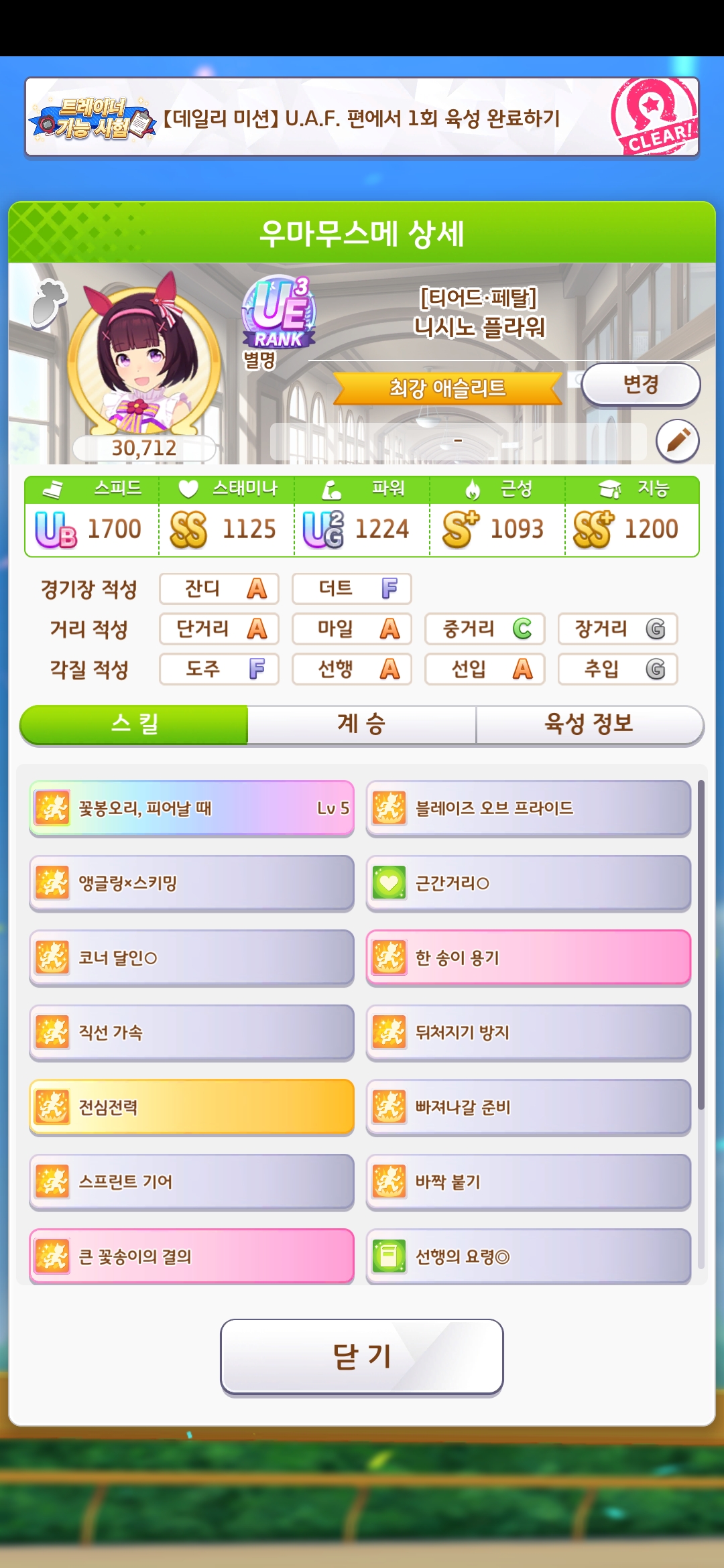
Task: Open the 큰 꽃송이의 결의 skill
Action: 192,1256
